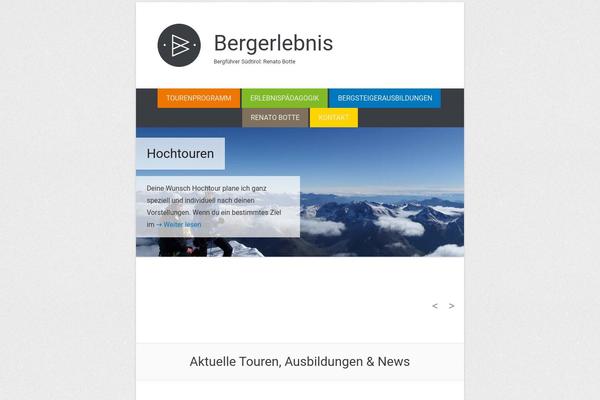Open the Hochtouren slide heading

180,154
